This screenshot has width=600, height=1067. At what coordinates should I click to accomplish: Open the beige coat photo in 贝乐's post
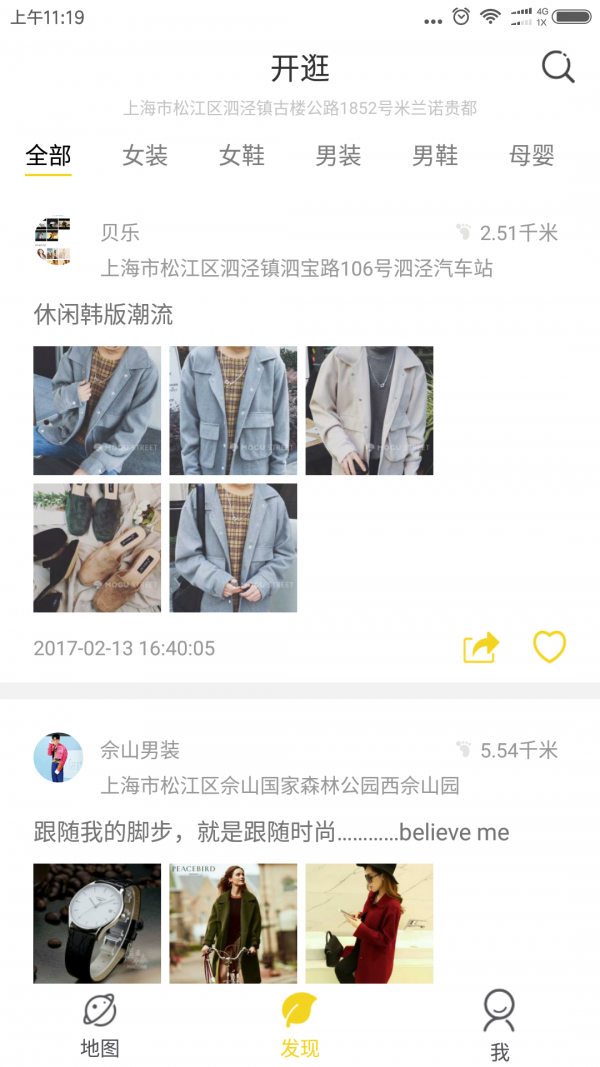pyautogui.click(x=369, y=411)
